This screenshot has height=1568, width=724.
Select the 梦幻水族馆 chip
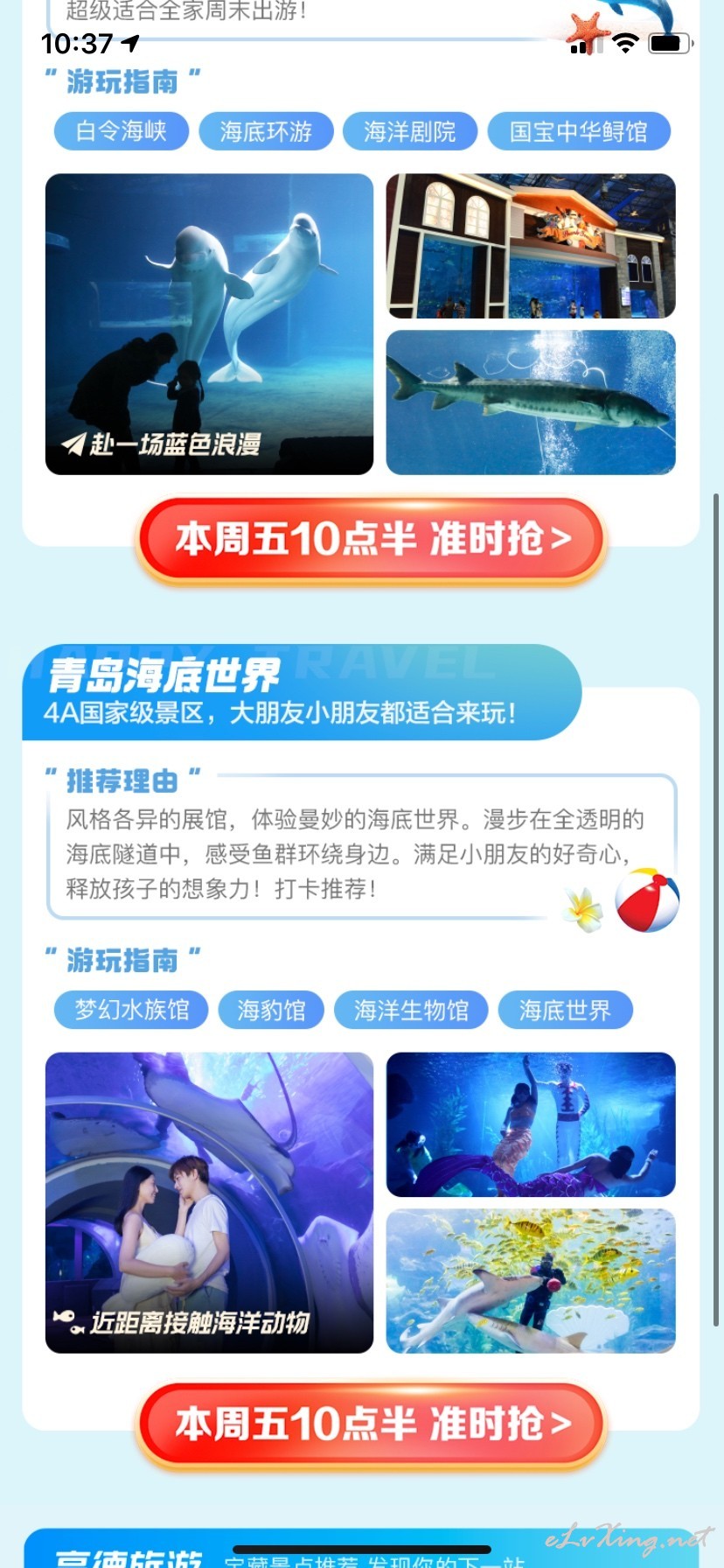click(x=131, y=1010)
